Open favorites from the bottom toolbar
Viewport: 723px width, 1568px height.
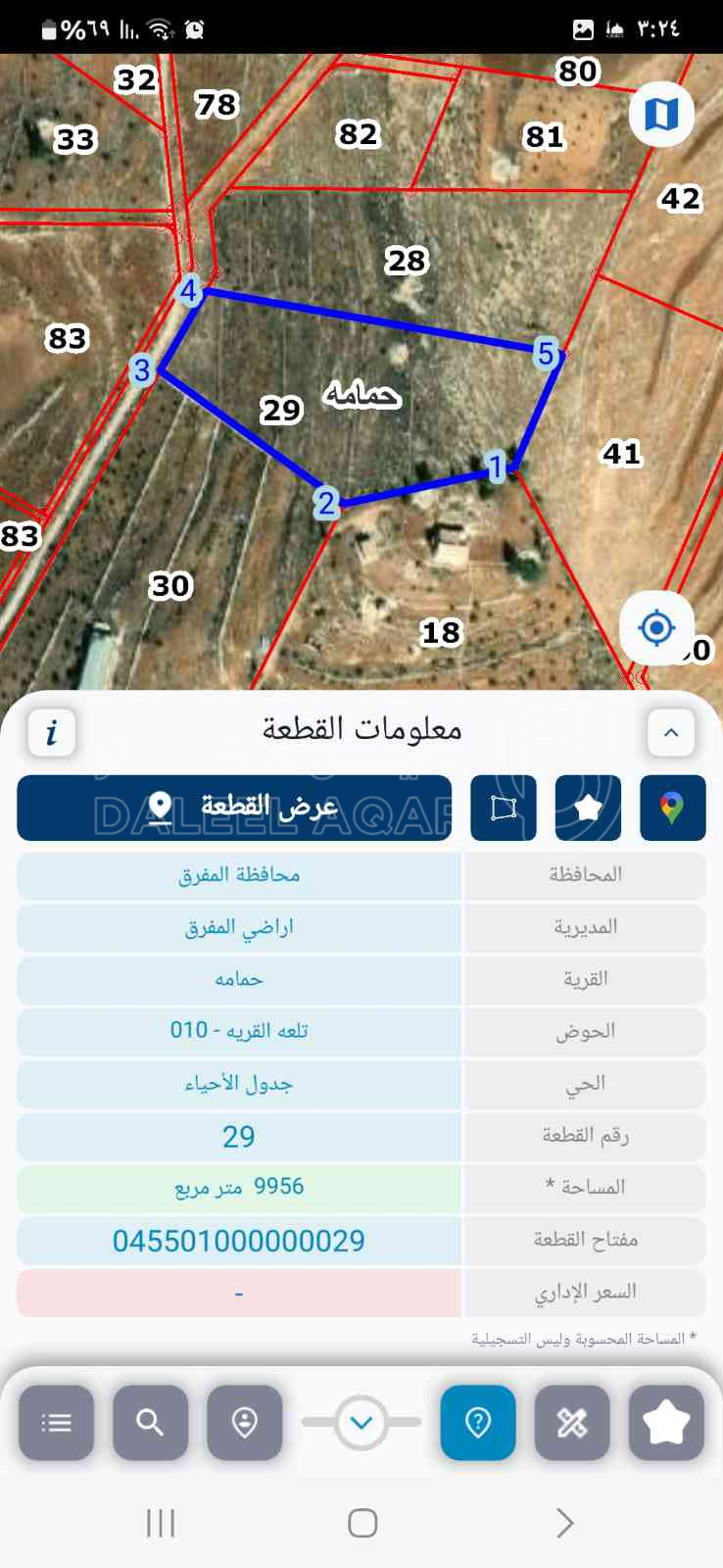pos(666,1422)
